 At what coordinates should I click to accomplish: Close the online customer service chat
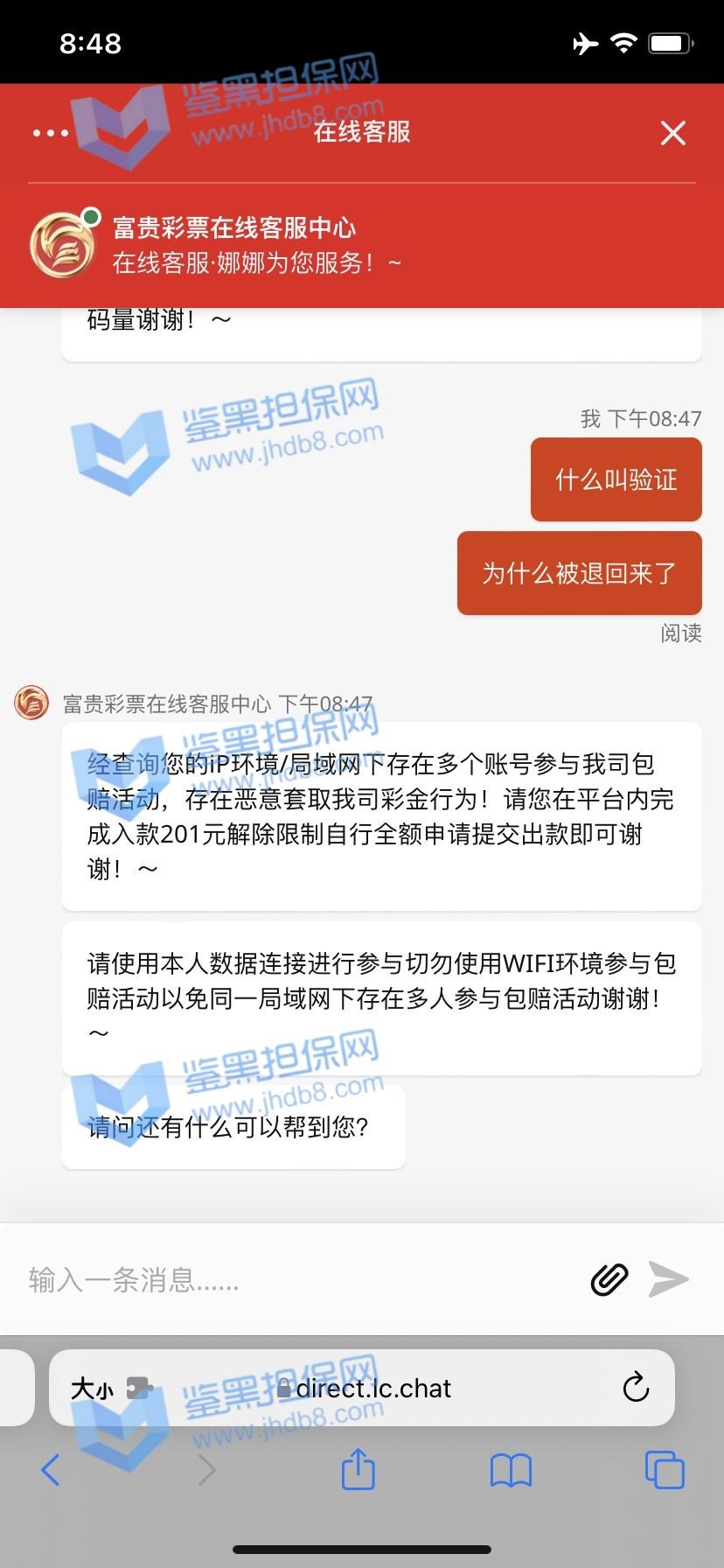pos(672,133)
